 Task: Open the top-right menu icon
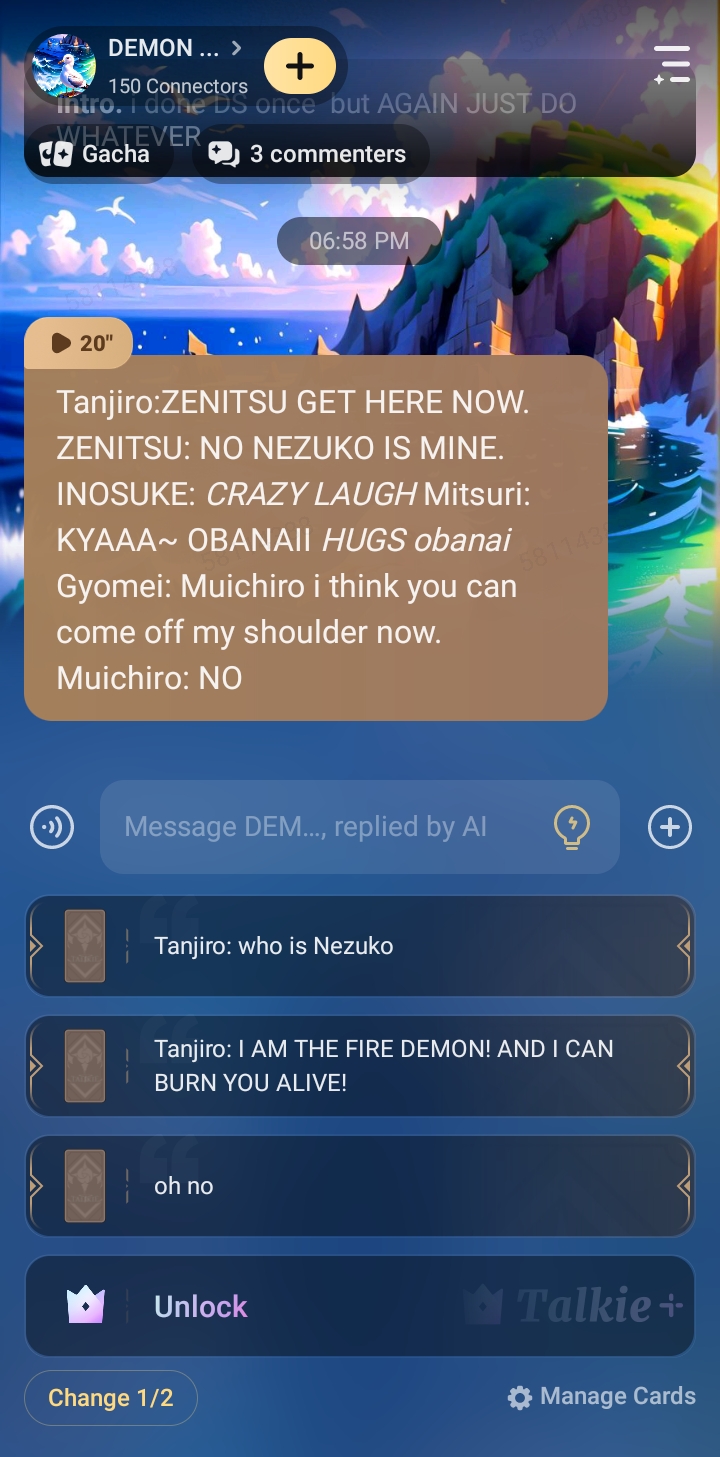[673, 64]
